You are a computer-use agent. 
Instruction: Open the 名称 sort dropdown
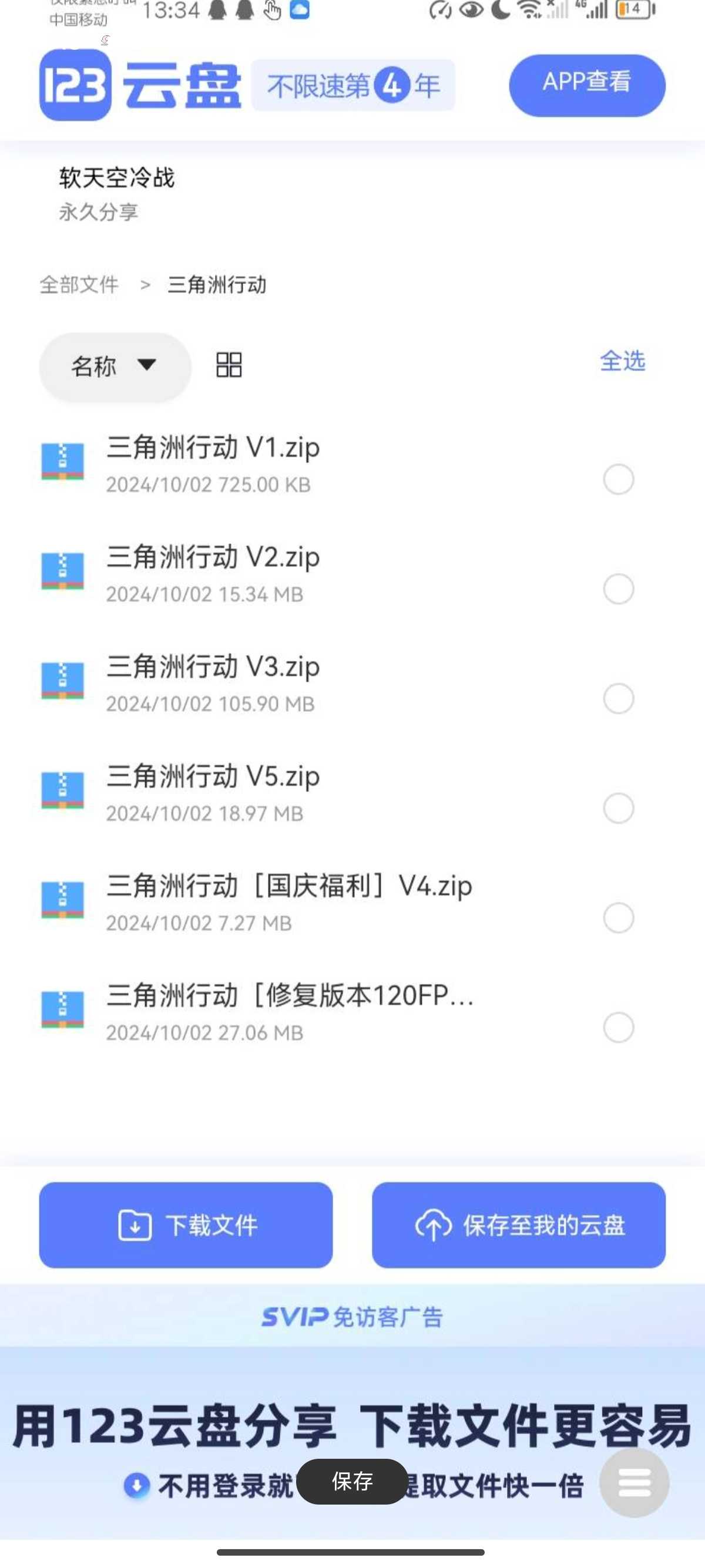tap(115, 366)
